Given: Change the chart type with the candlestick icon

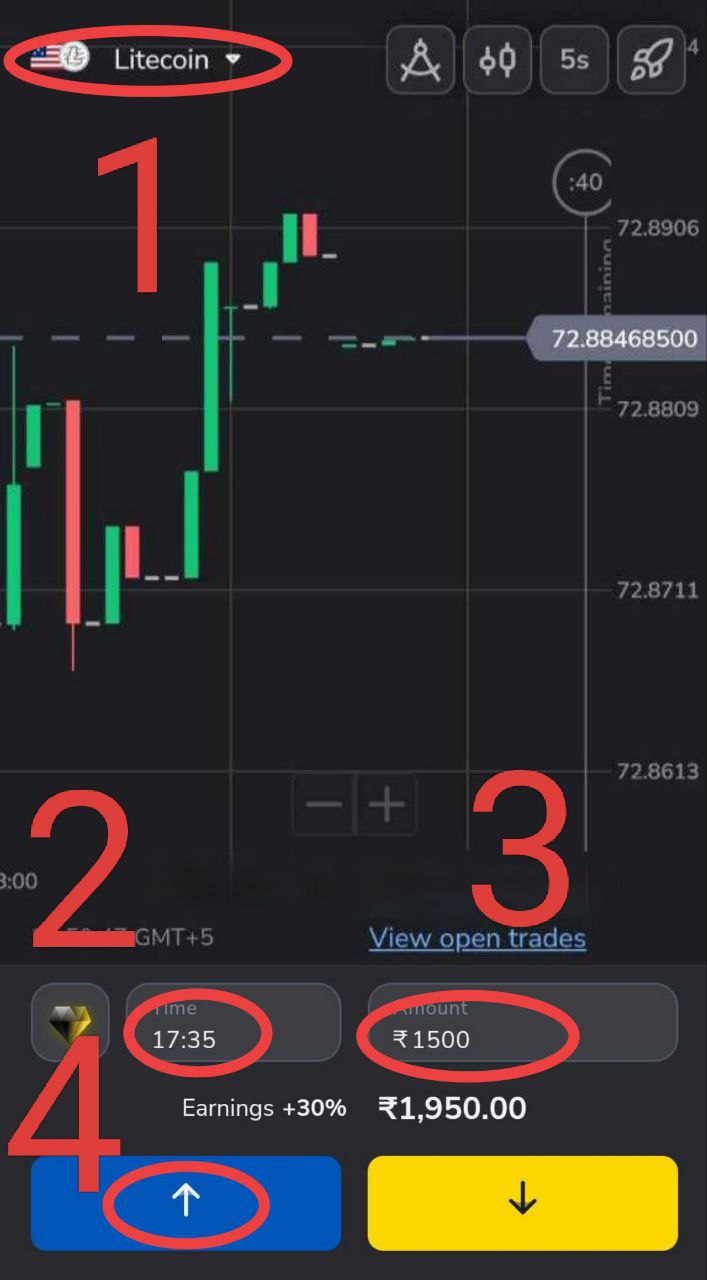Looking at the screenshot, I should point(497,60).
